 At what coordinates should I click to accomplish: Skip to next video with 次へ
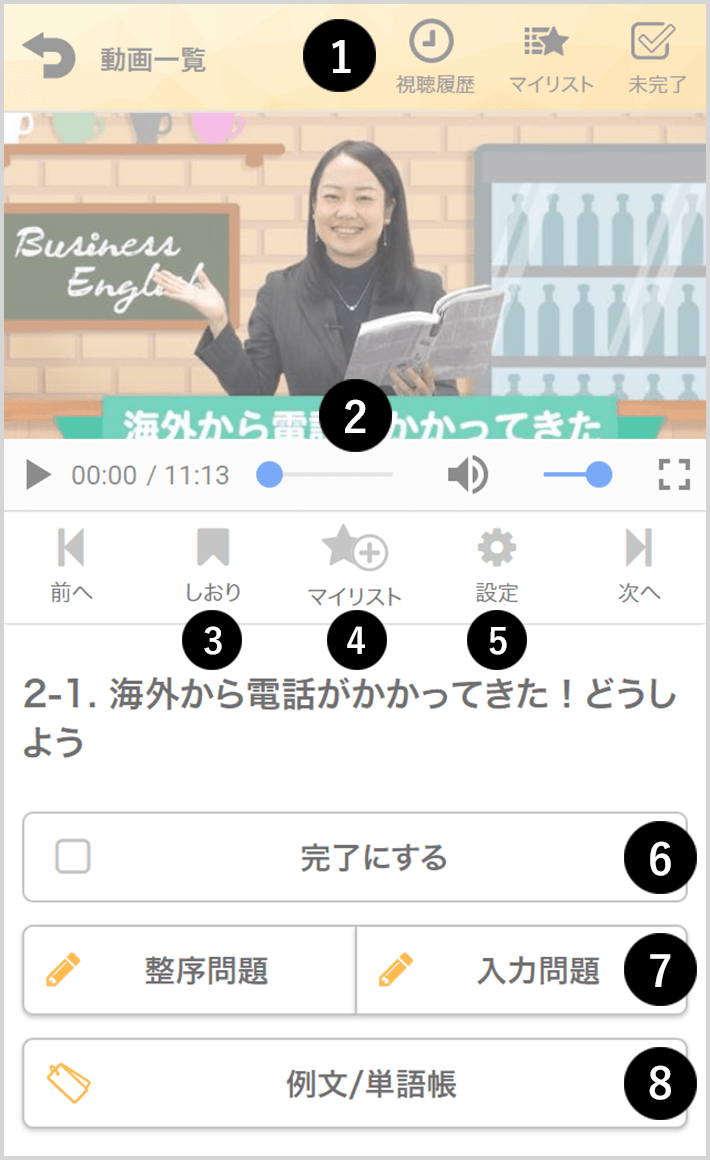point(639,565)
